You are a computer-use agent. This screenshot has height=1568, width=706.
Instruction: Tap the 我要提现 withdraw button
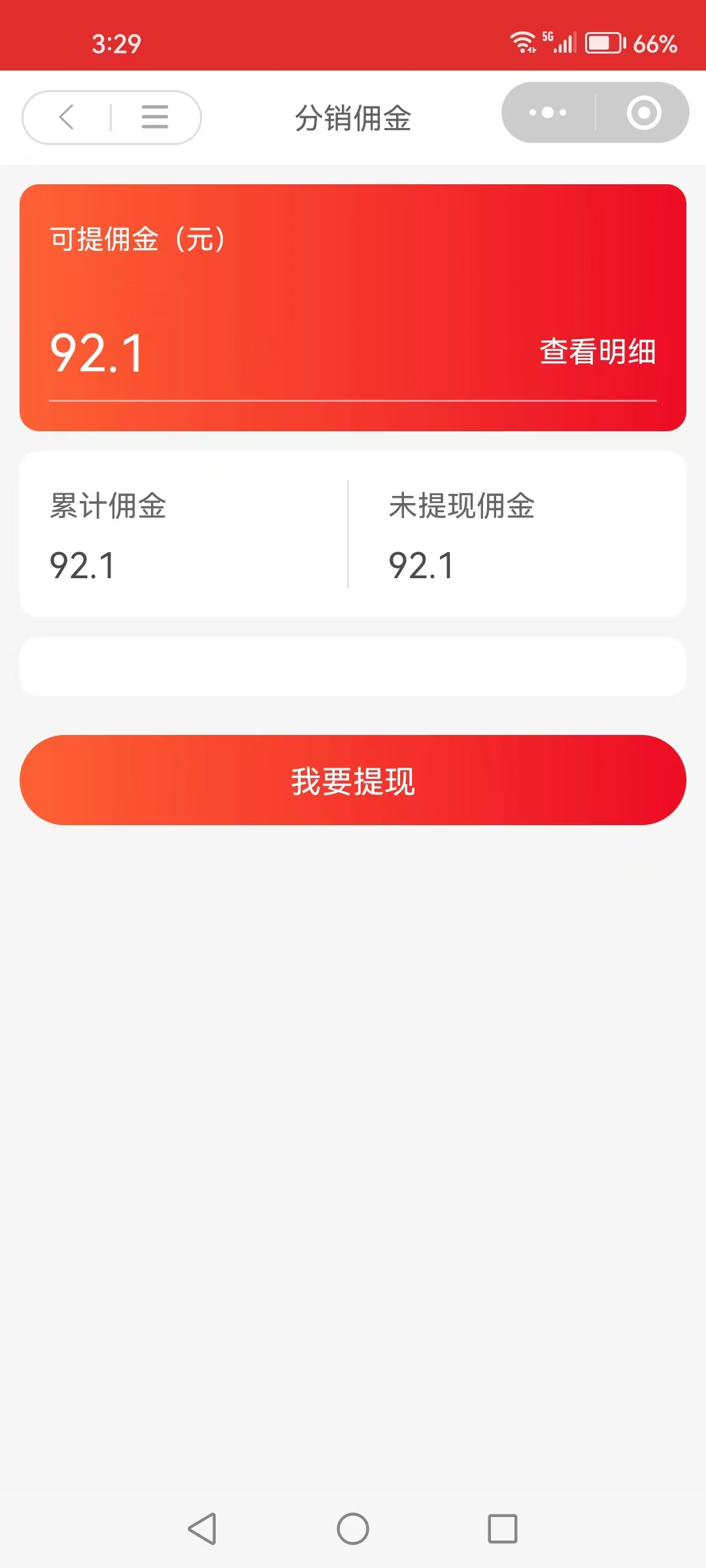[x=353, y=780]
